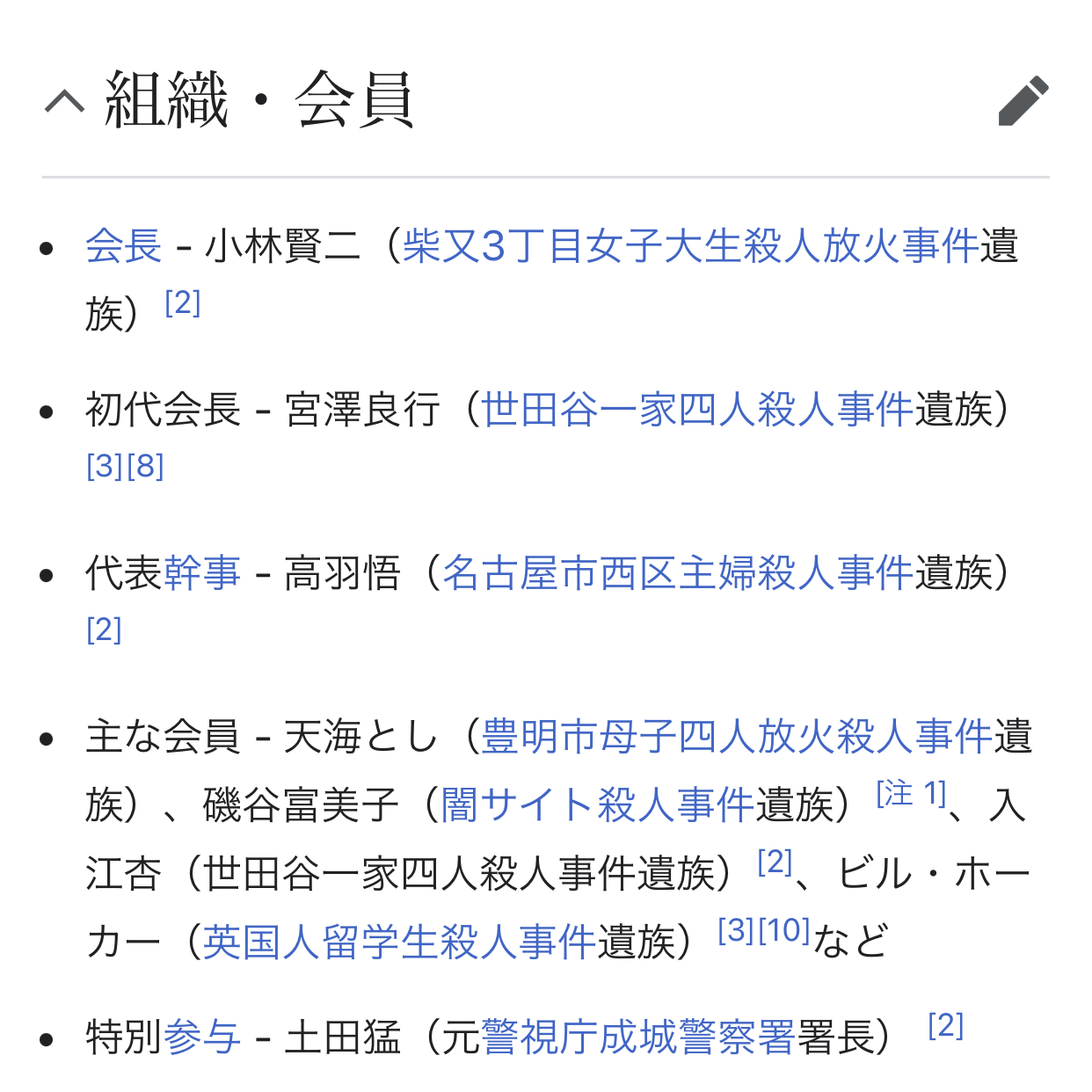The height and width of the screenshot is (1092, 1092).
Task: Open 柴又3丁目女子大生殺人放火事件 article
Action: (690, 246)
